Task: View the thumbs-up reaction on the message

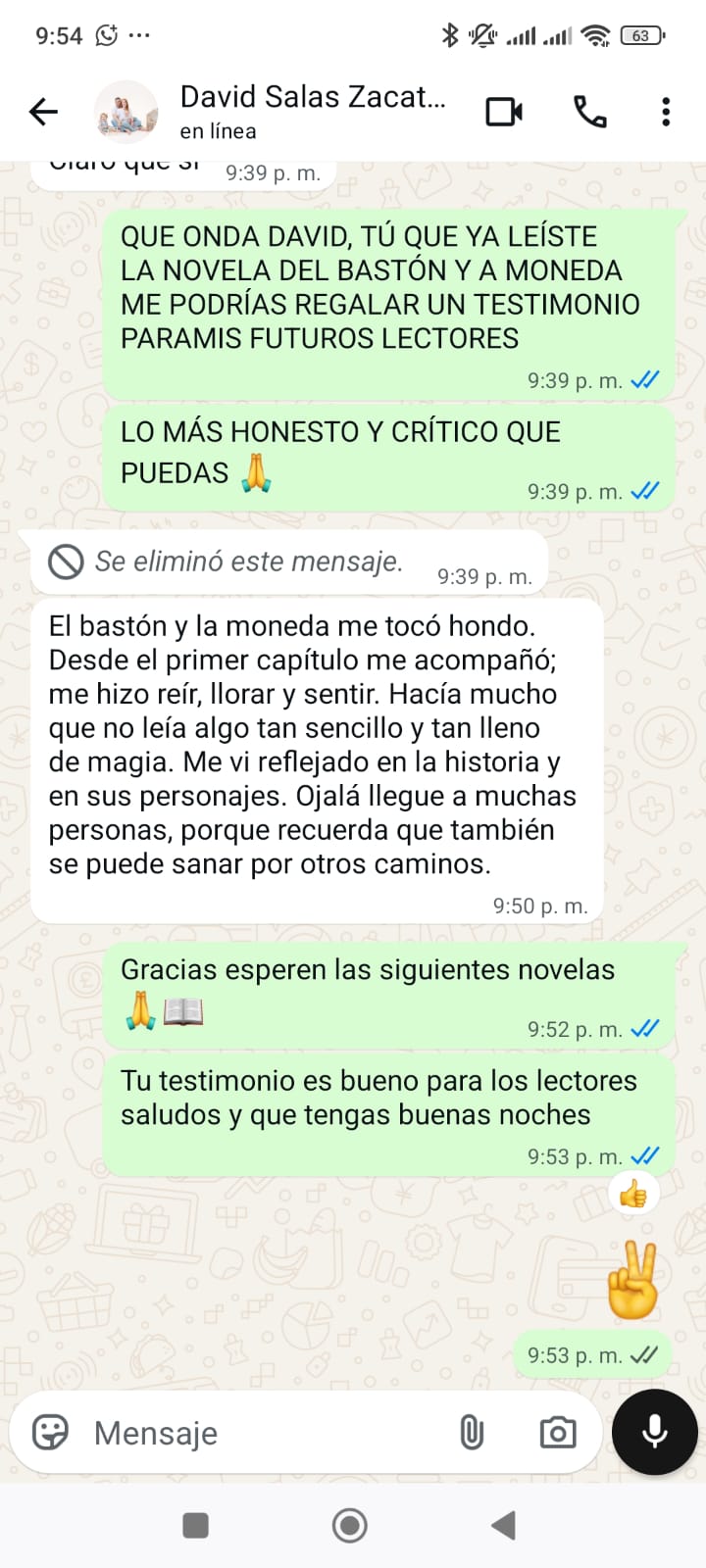Action: tap(633, 1194)
